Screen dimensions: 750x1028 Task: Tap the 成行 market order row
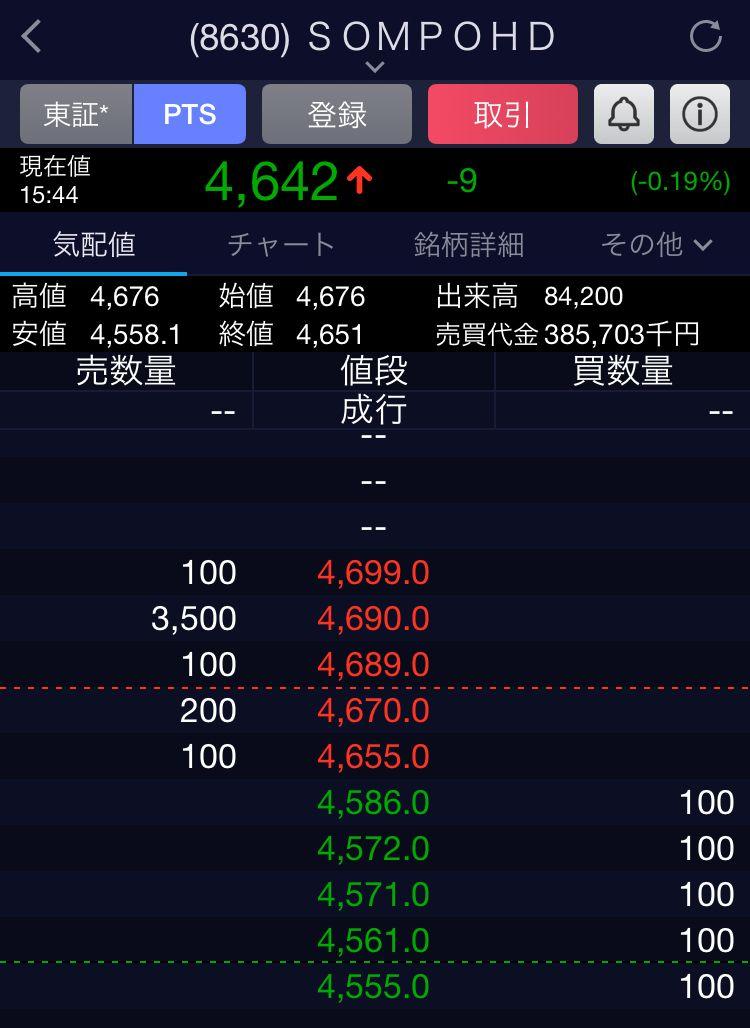373,410
